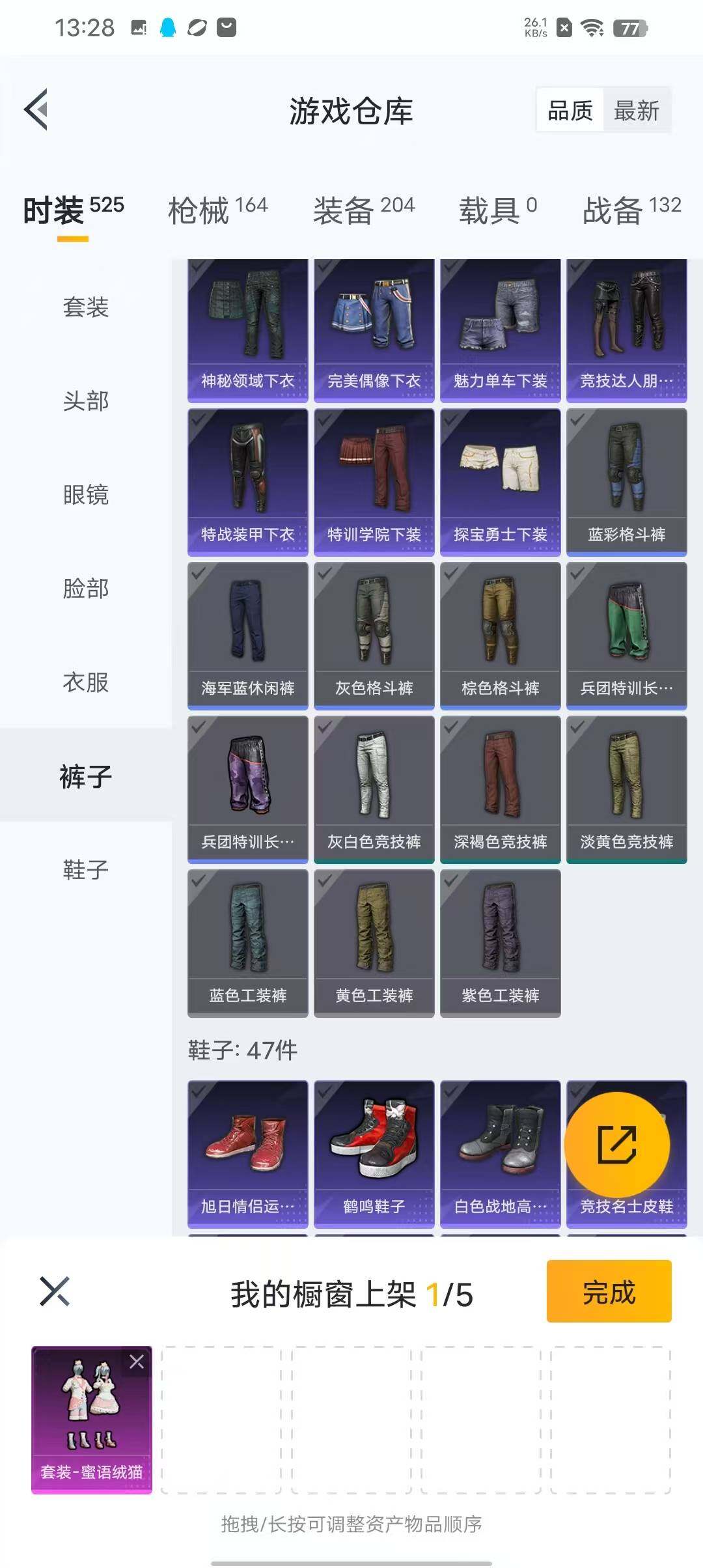Close the 我的橱窗上架 panel
This screenshot has width=703, height=1568.
[x=55, y=1292]
